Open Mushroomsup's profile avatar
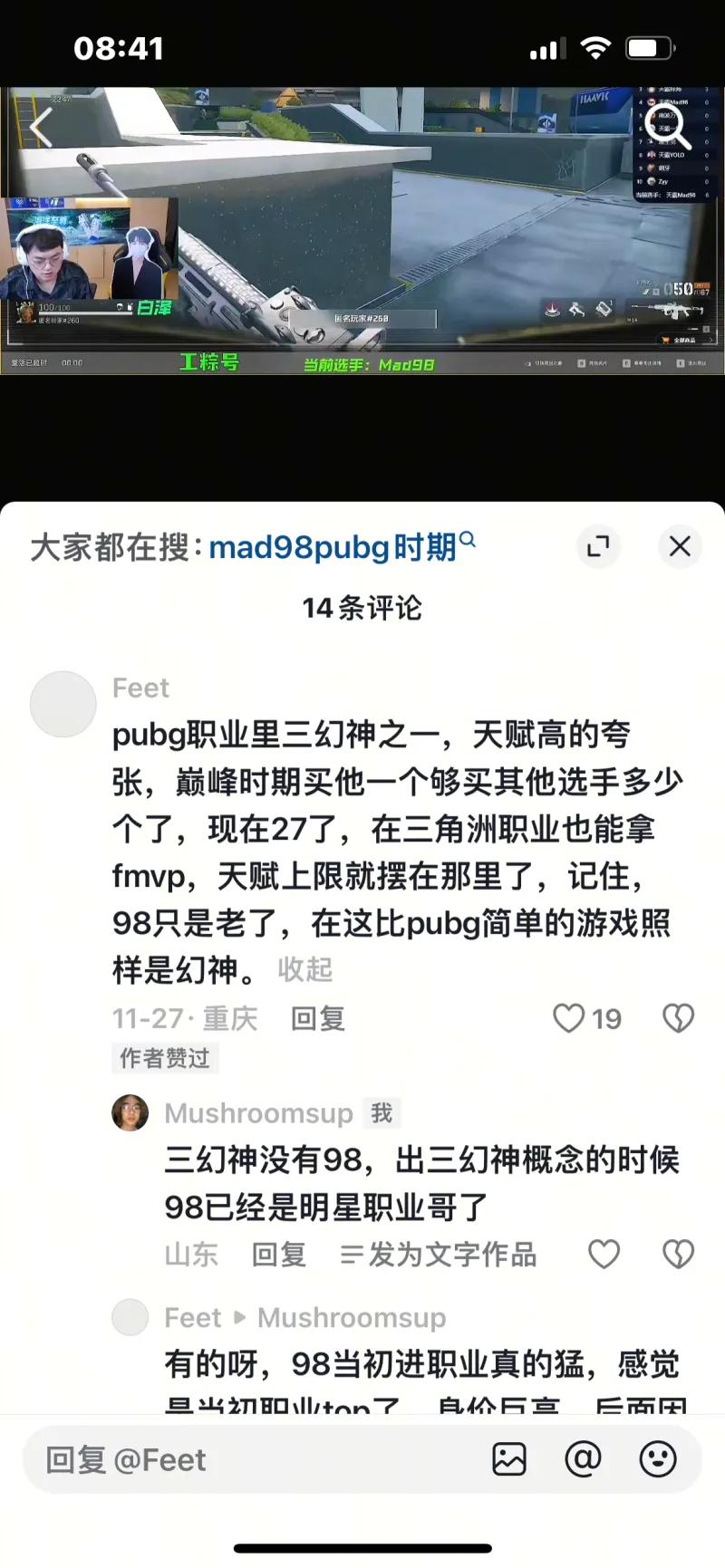This screenshot has width=725, height=1568. (x=130, y=1112)
